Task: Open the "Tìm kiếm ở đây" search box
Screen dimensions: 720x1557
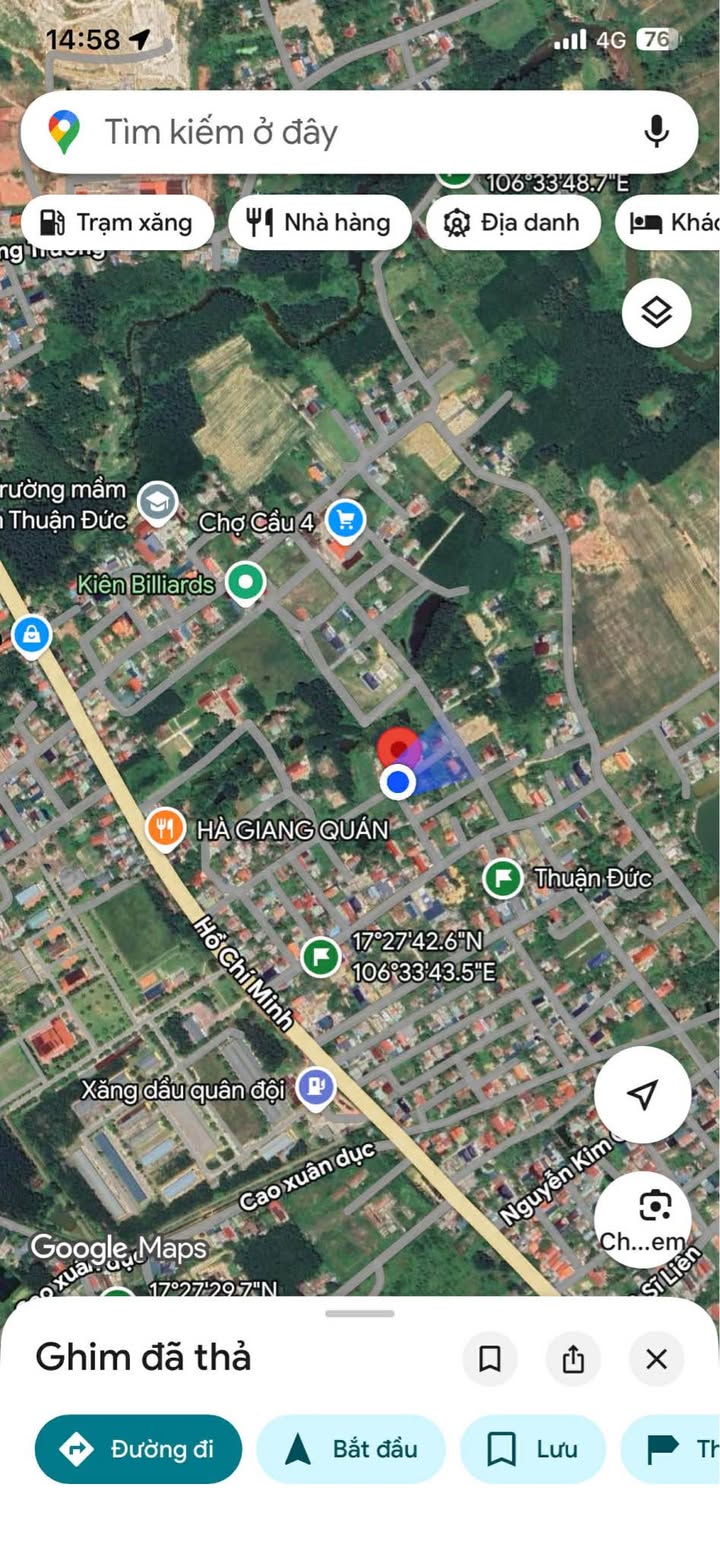Action: (330, 132)
